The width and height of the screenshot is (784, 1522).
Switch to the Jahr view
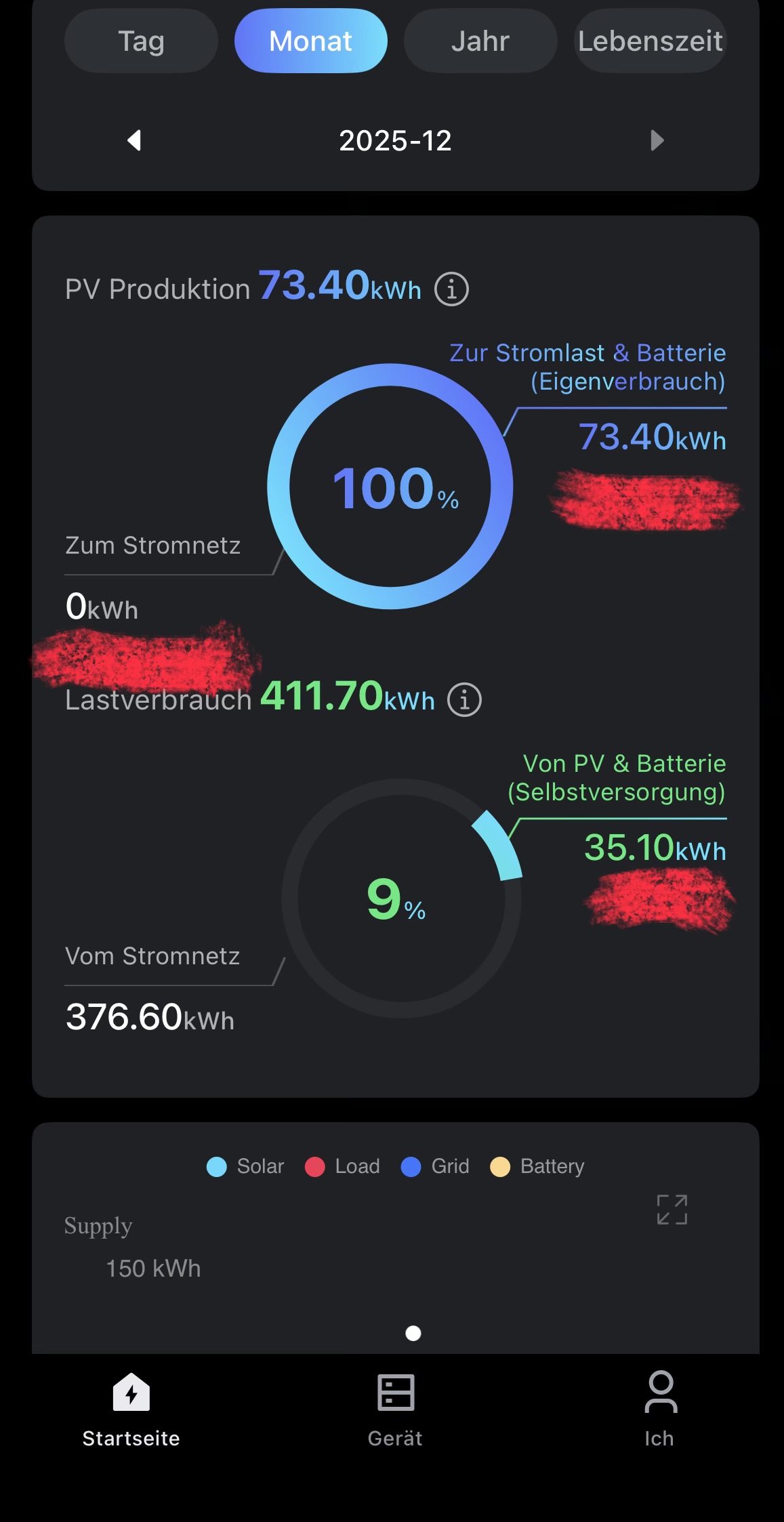(x=480, y=41)
